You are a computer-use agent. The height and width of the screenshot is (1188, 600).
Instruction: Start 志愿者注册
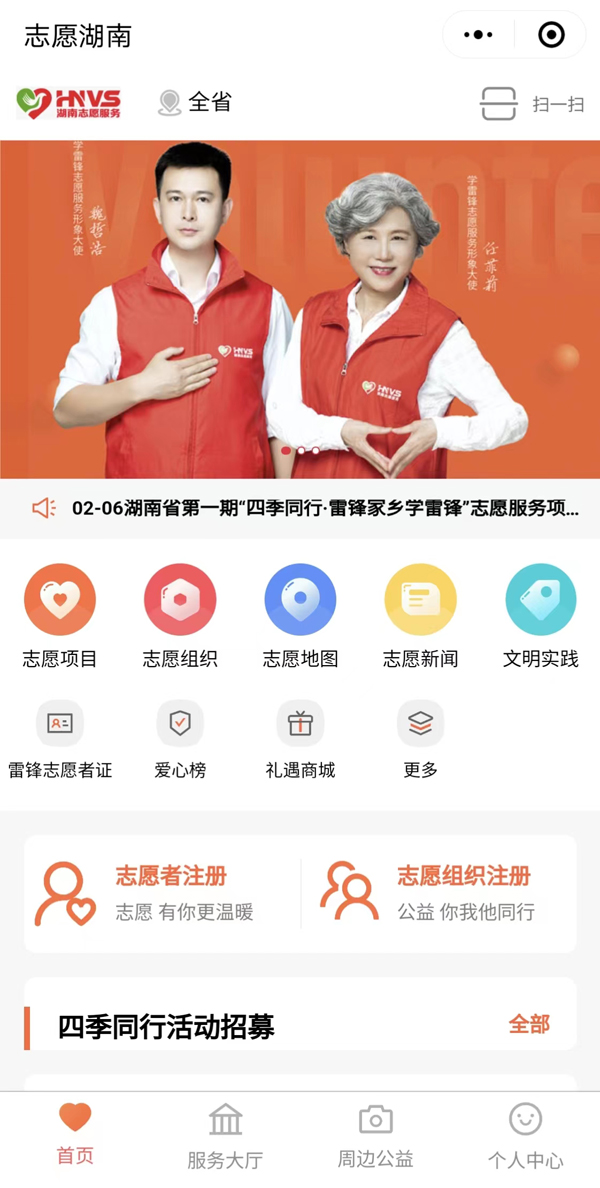(x=162, y=893)
